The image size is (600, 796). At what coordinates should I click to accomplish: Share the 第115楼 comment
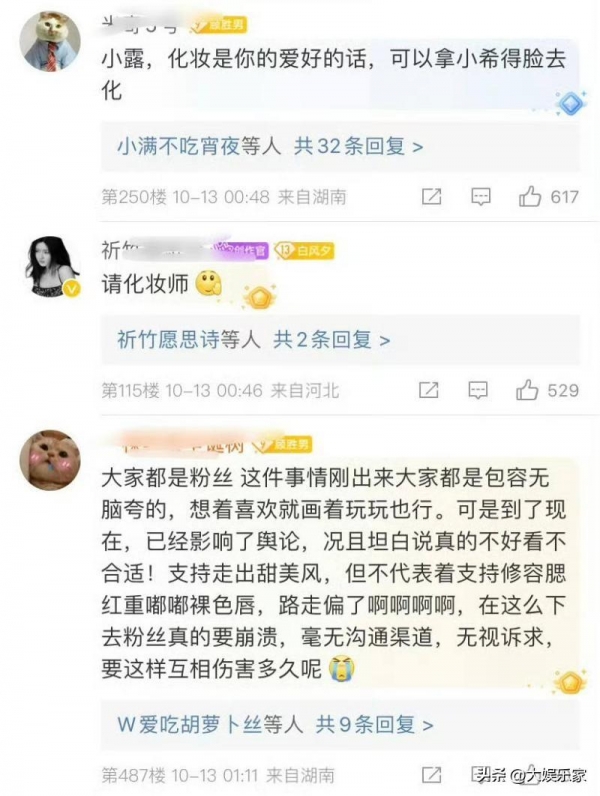(431, 390)
